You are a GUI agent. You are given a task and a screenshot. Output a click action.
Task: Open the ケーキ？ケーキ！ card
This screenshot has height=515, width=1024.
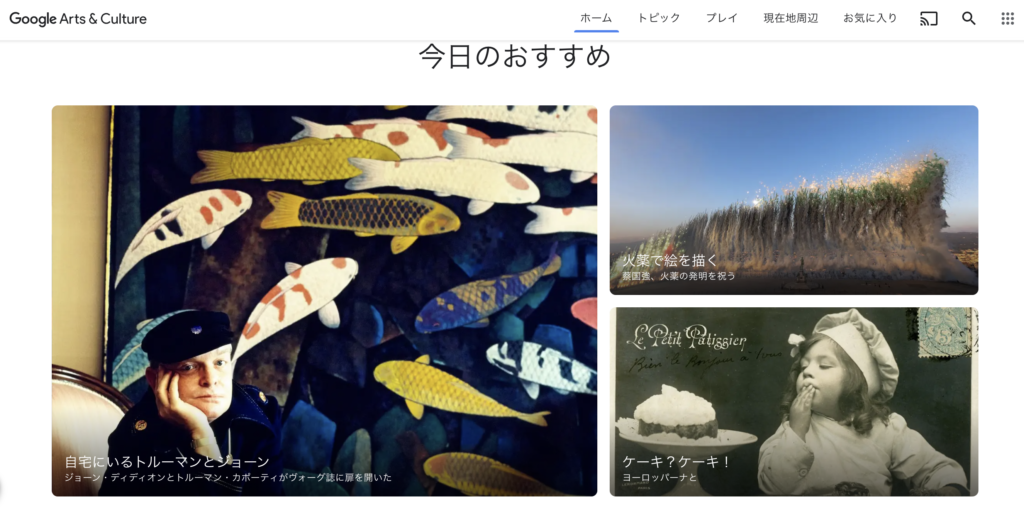[x=793, y=401]
